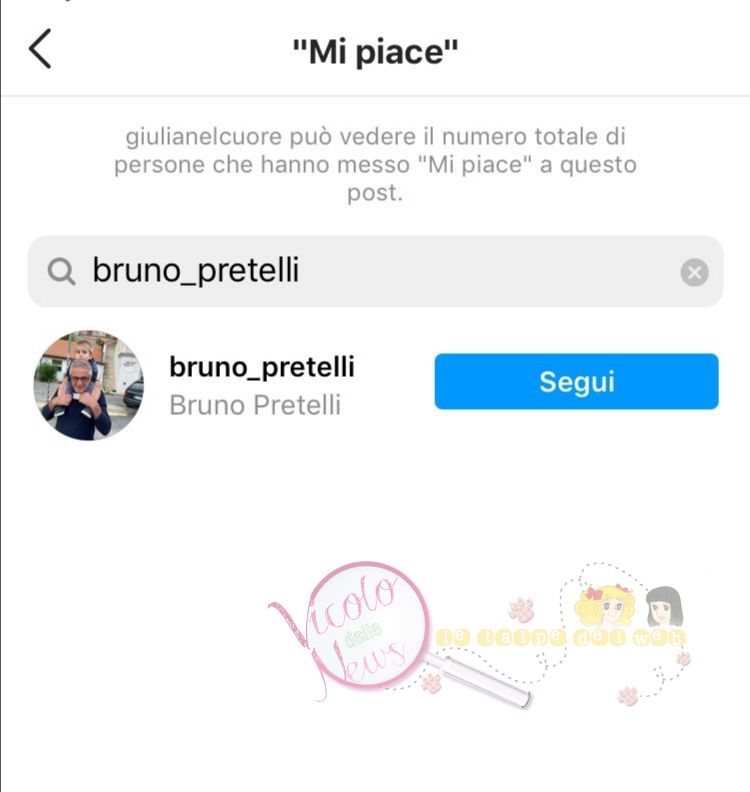Go back from the Mi piace screen
This screenshot has width=750, height=792.
[x=40, y=49]
